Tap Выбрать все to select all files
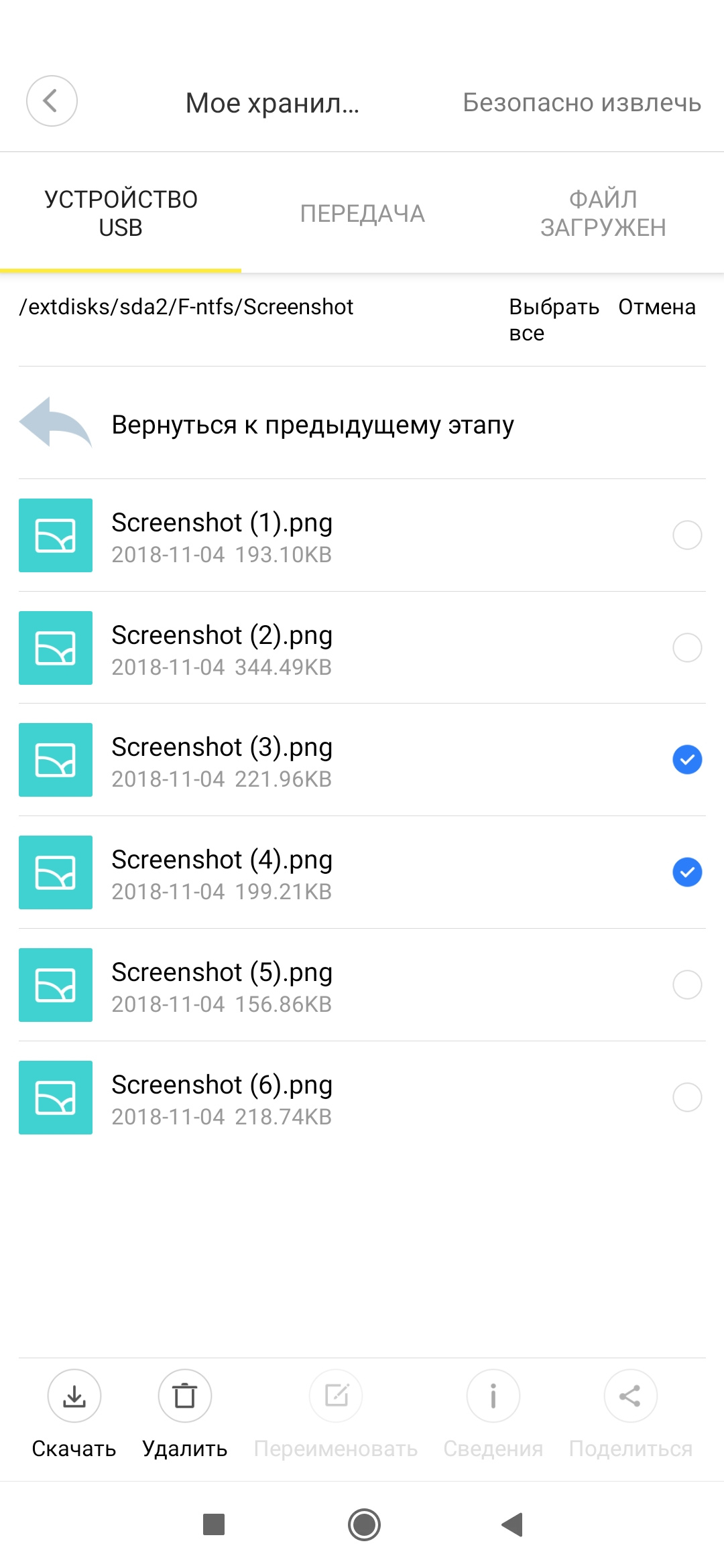 pos(553,319)
